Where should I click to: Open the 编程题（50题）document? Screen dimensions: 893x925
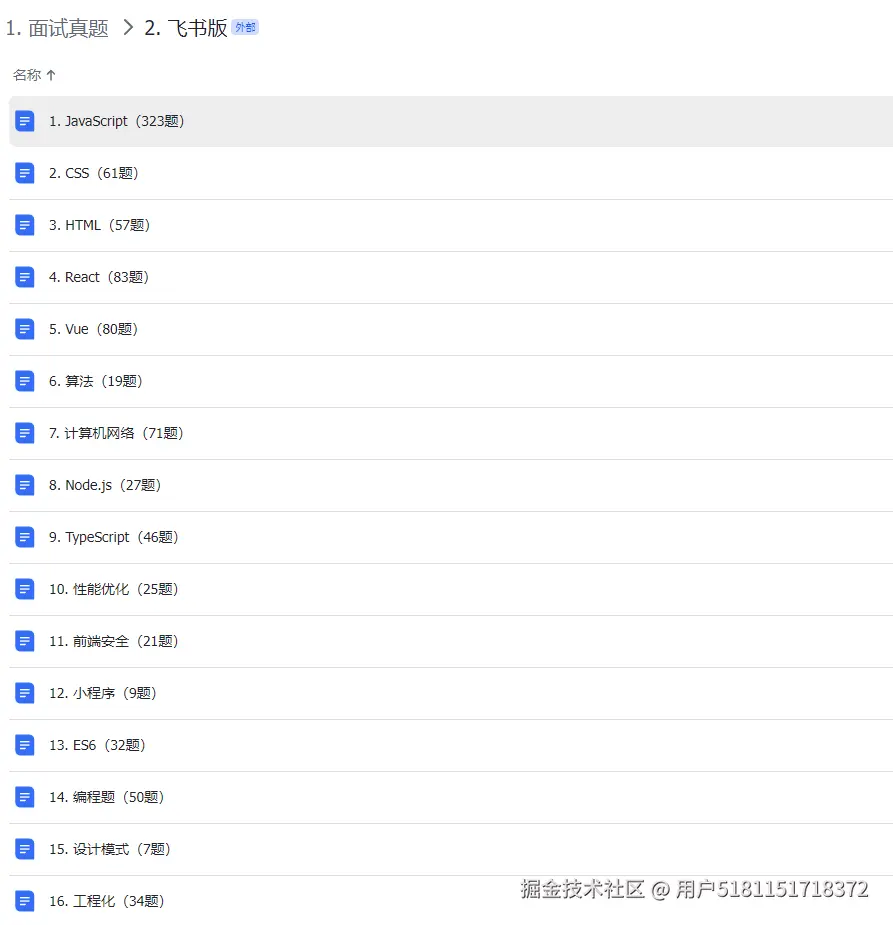[x=107, y=797]
